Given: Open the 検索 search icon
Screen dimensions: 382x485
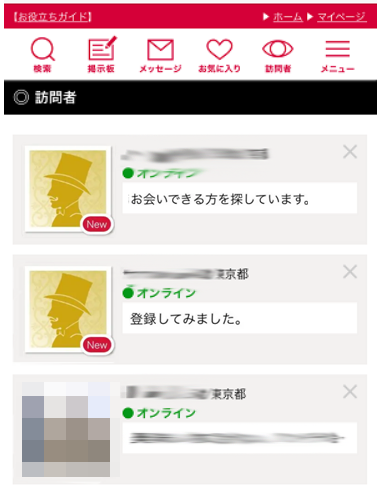Looking at the screenshot, I should [42, 55].
